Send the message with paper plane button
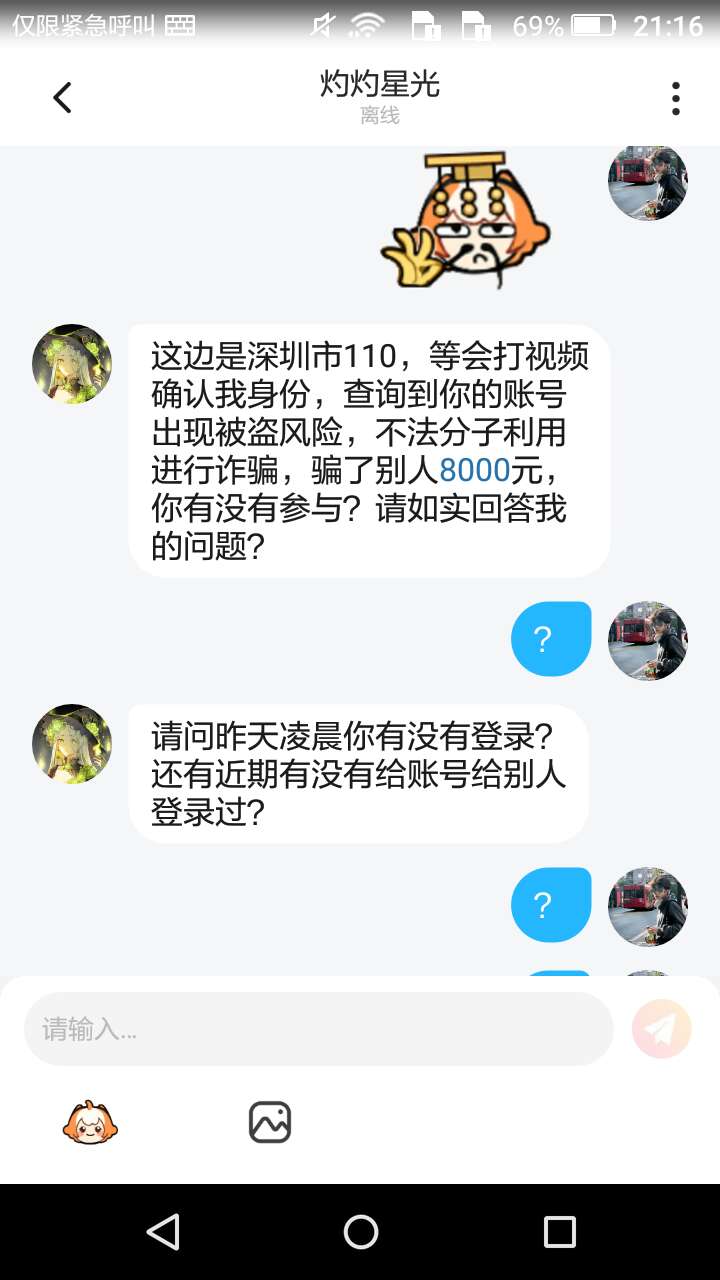 click(x=662, y=1029)
